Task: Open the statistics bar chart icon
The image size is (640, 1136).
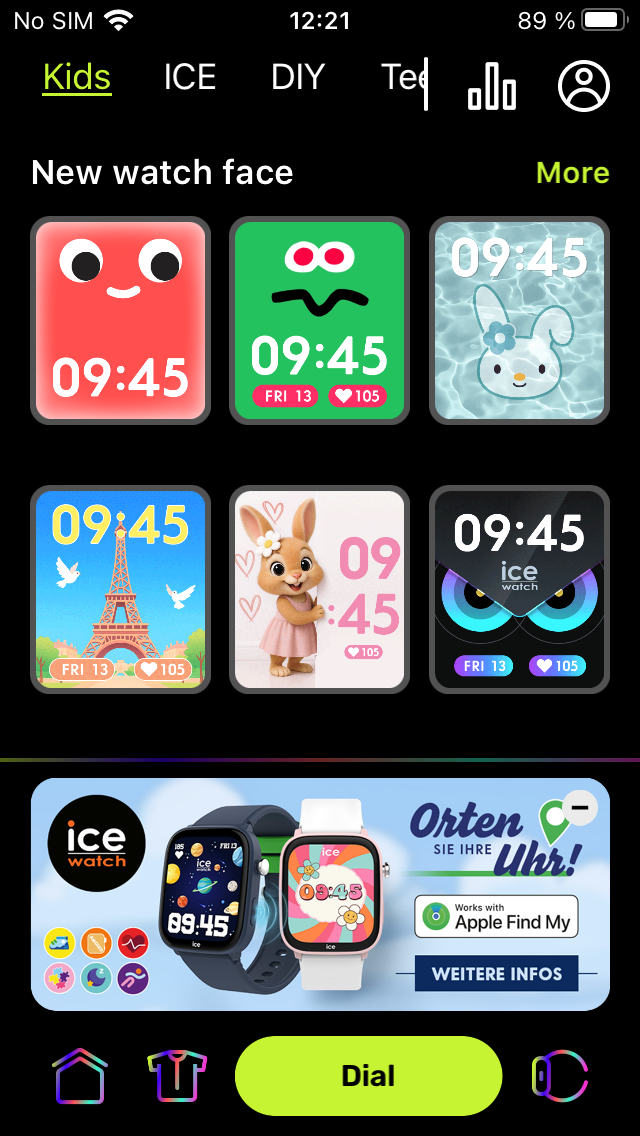Action: tap(492, 86)
